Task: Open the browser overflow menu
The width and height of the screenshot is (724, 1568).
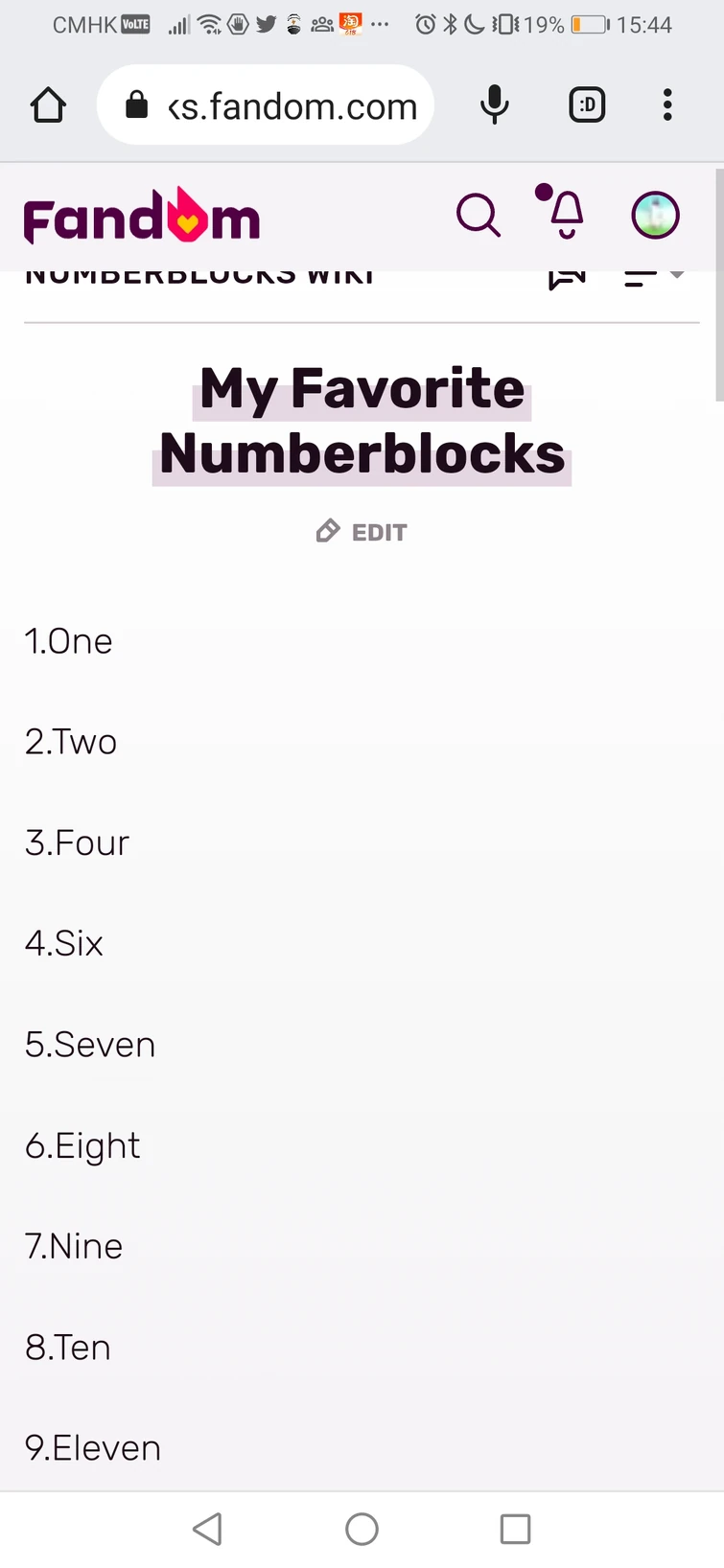Action: 667,105
